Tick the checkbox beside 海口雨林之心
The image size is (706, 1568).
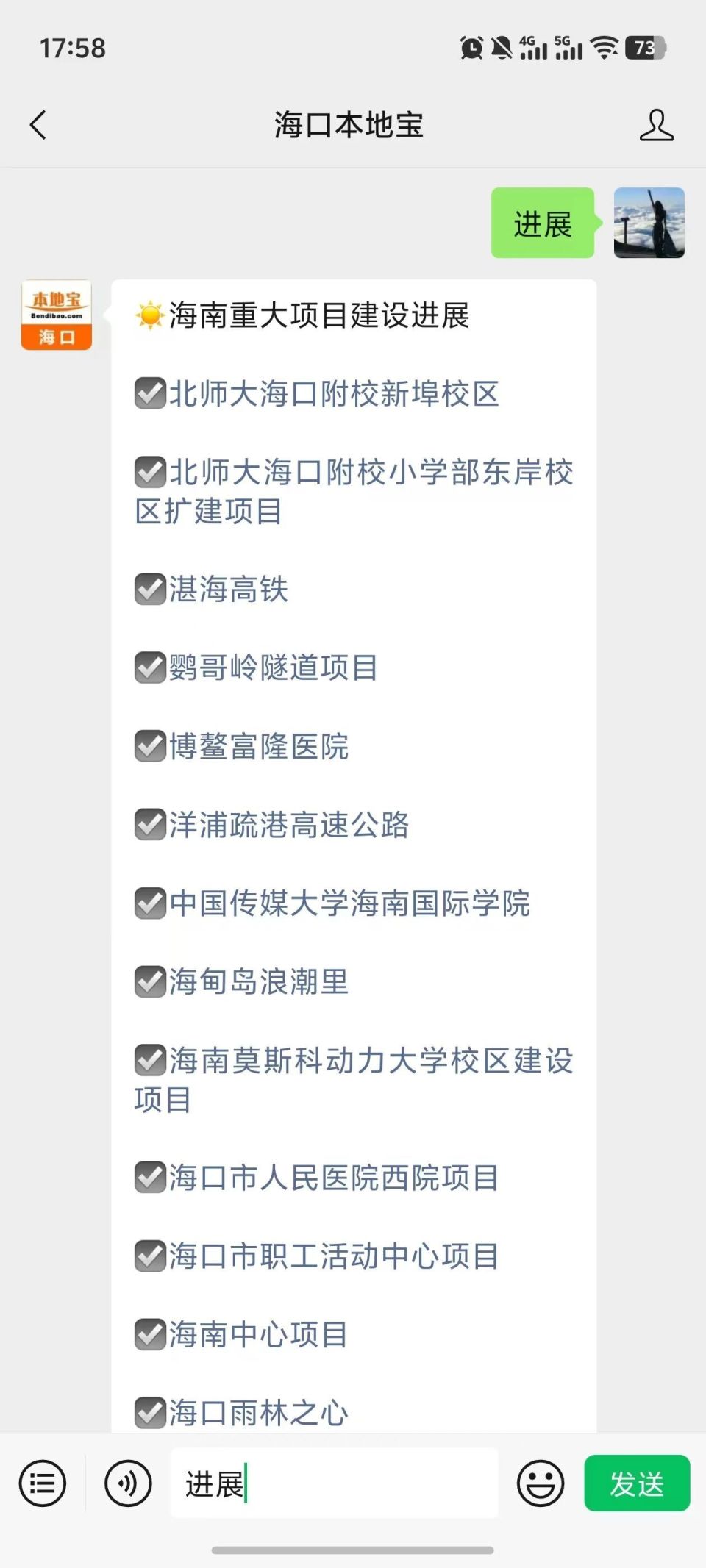point(149,1410)
